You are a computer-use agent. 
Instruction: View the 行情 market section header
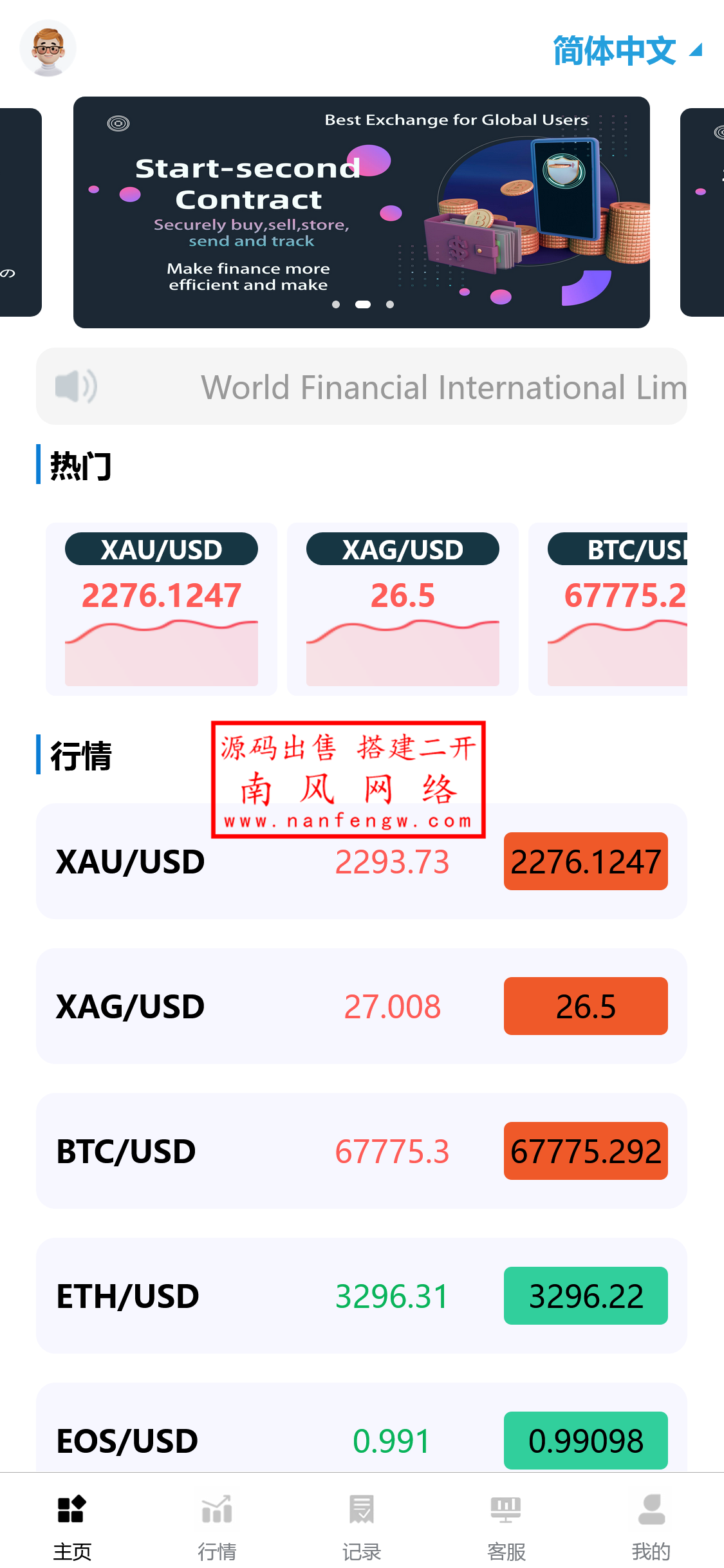tap(80, 758)
